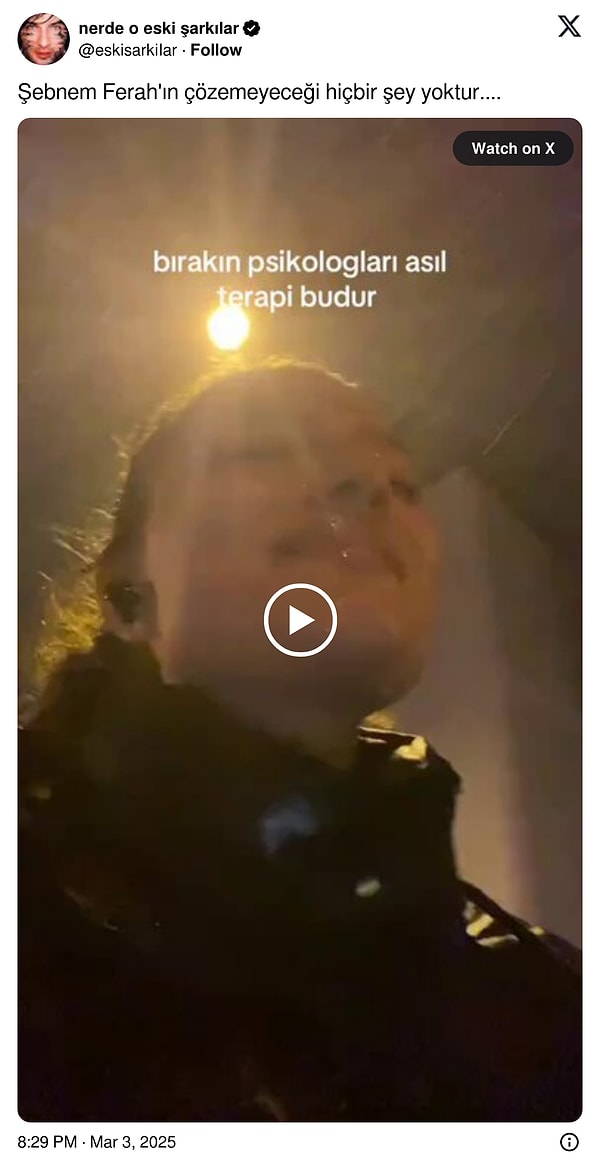Follow the @eskisarkilar account
Image resolution: width=600 pixels, height=1172 pixels.
pos(216,50)
